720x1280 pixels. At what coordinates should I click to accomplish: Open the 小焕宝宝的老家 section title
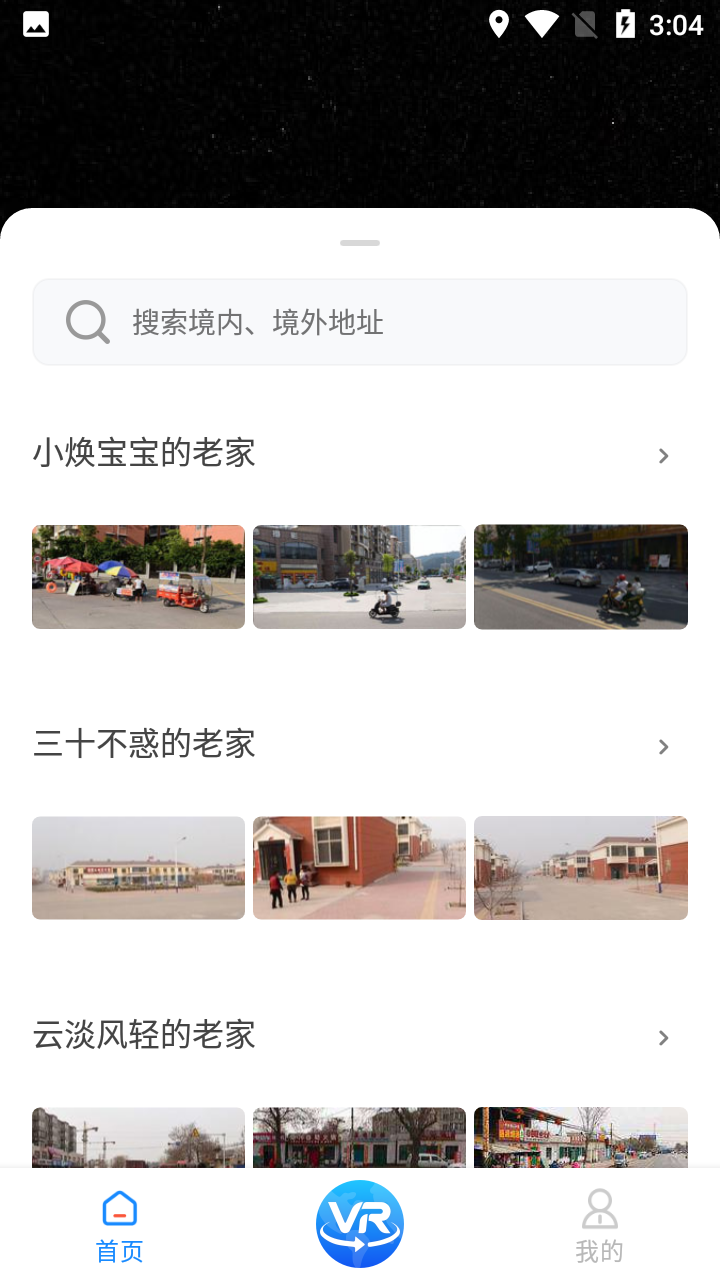pyautogui.click(x=144, y=453)
